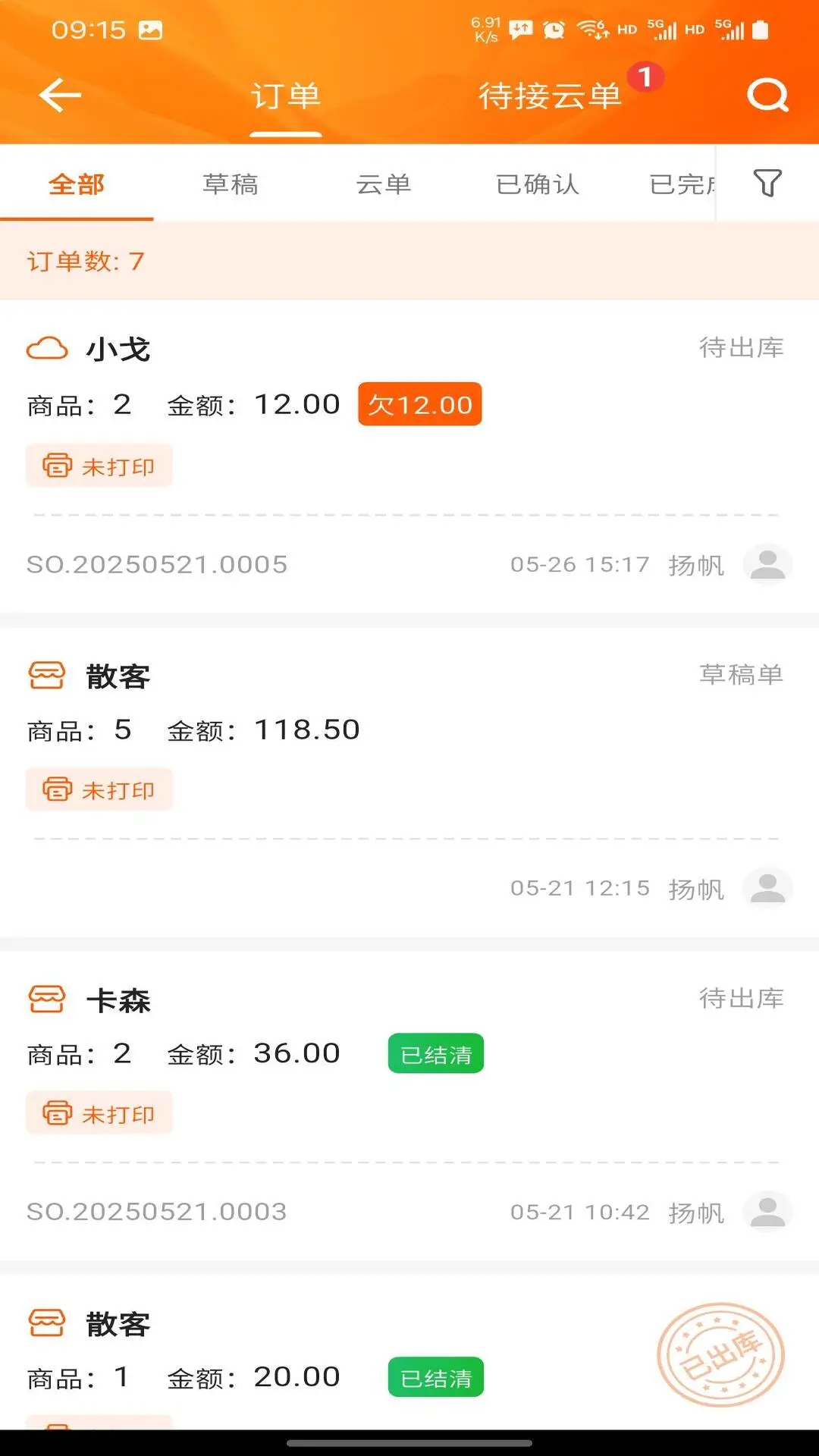Tap the 已结清 badge on the bottom 散客 order
819x1456 pixels.
(x=435, y=1376)
